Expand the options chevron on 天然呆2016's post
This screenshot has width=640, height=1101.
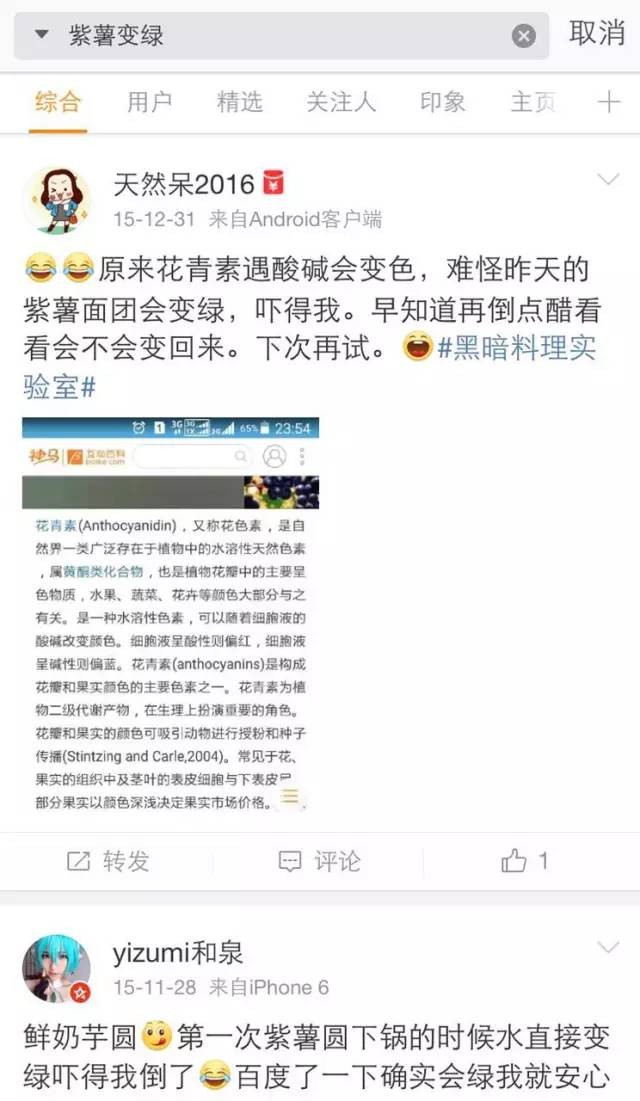click(x=608, y=180)
